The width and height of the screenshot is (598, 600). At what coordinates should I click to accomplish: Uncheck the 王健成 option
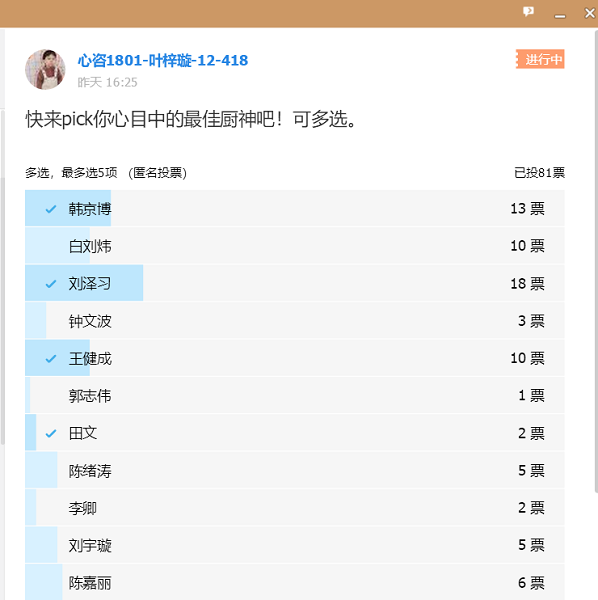click(295, 358)
